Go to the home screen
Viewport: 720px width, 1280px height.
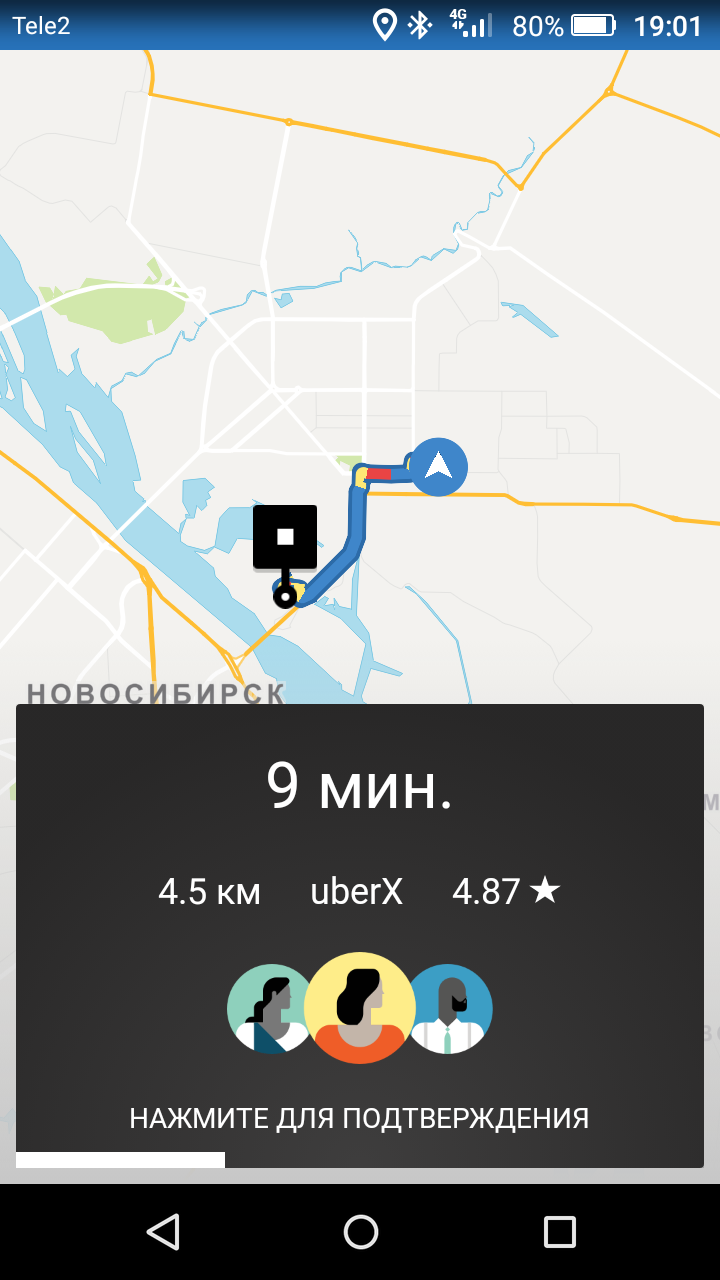[360, 1232]
